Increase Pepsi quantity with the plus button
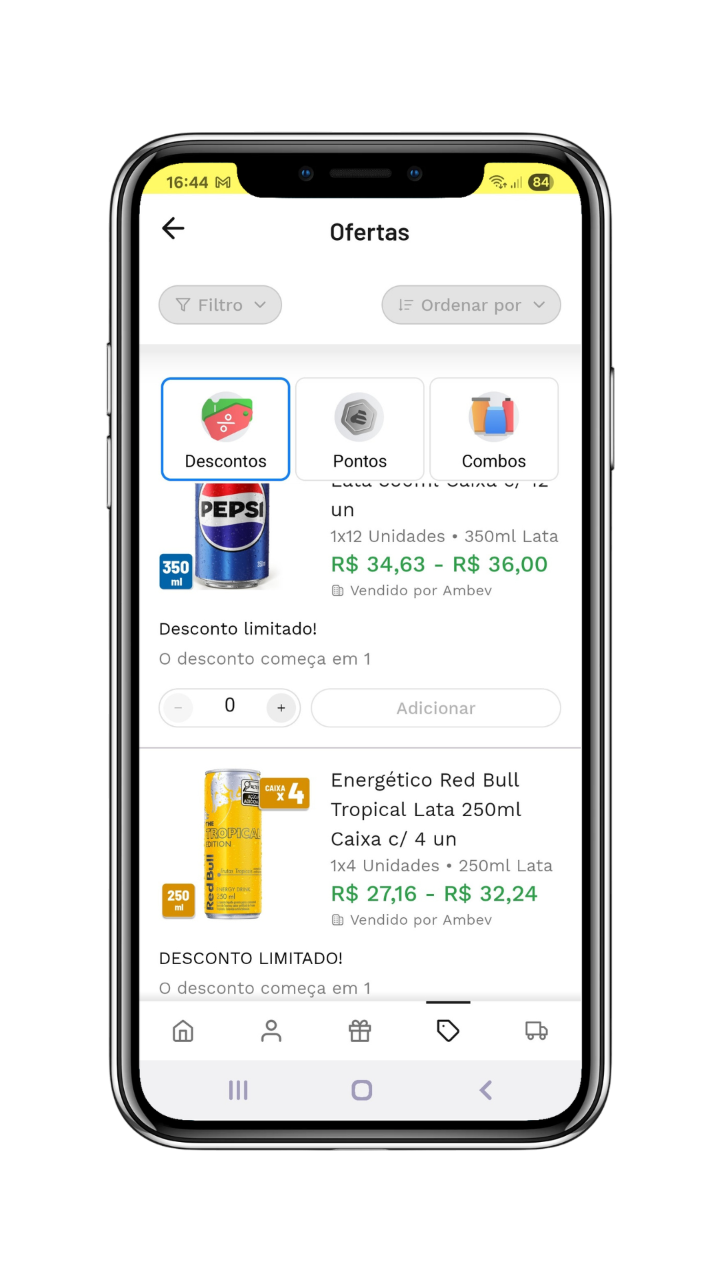Image resolution: width=720 pixels, height=1280 pixels. (x=281, y=708)
